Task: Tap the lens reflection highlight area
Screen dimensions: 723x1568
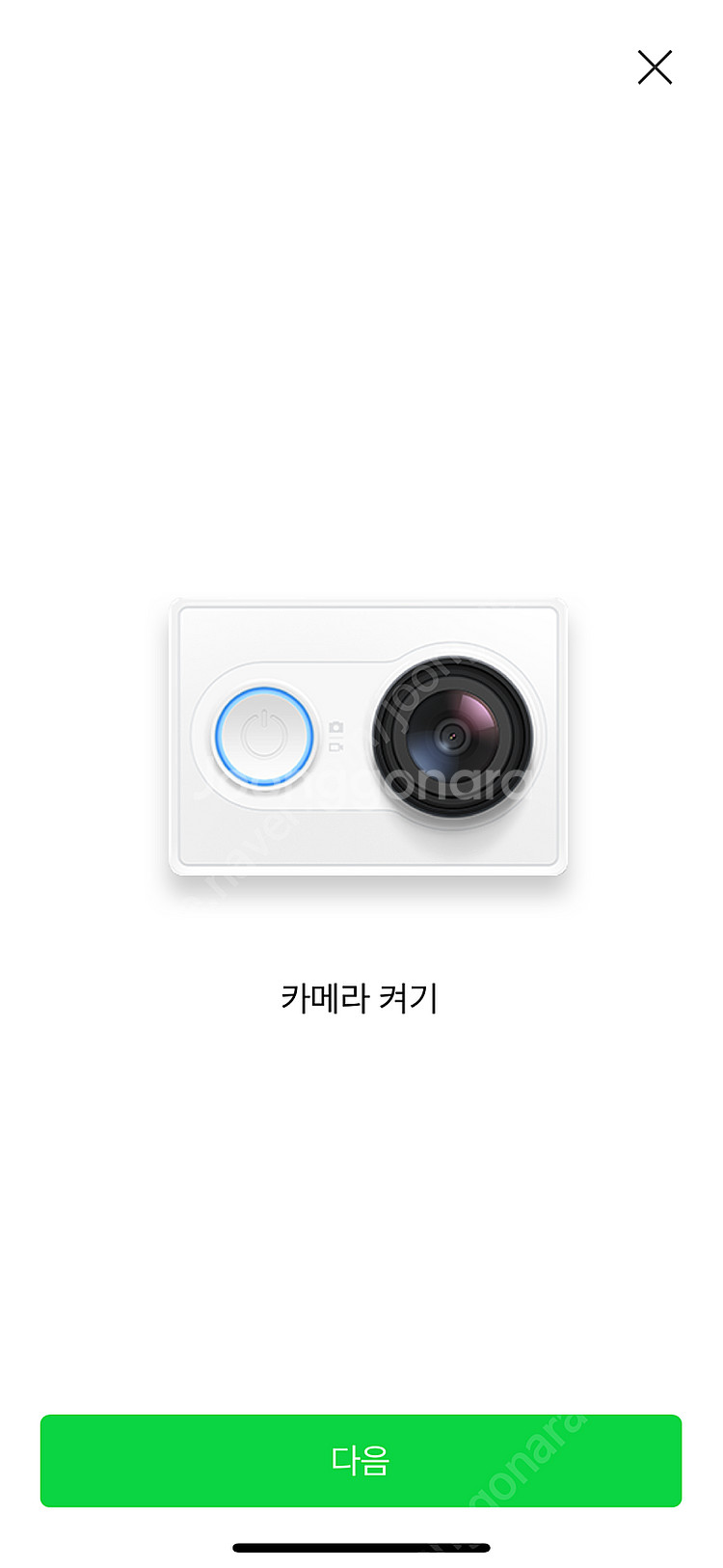Action: pos(474,711)
